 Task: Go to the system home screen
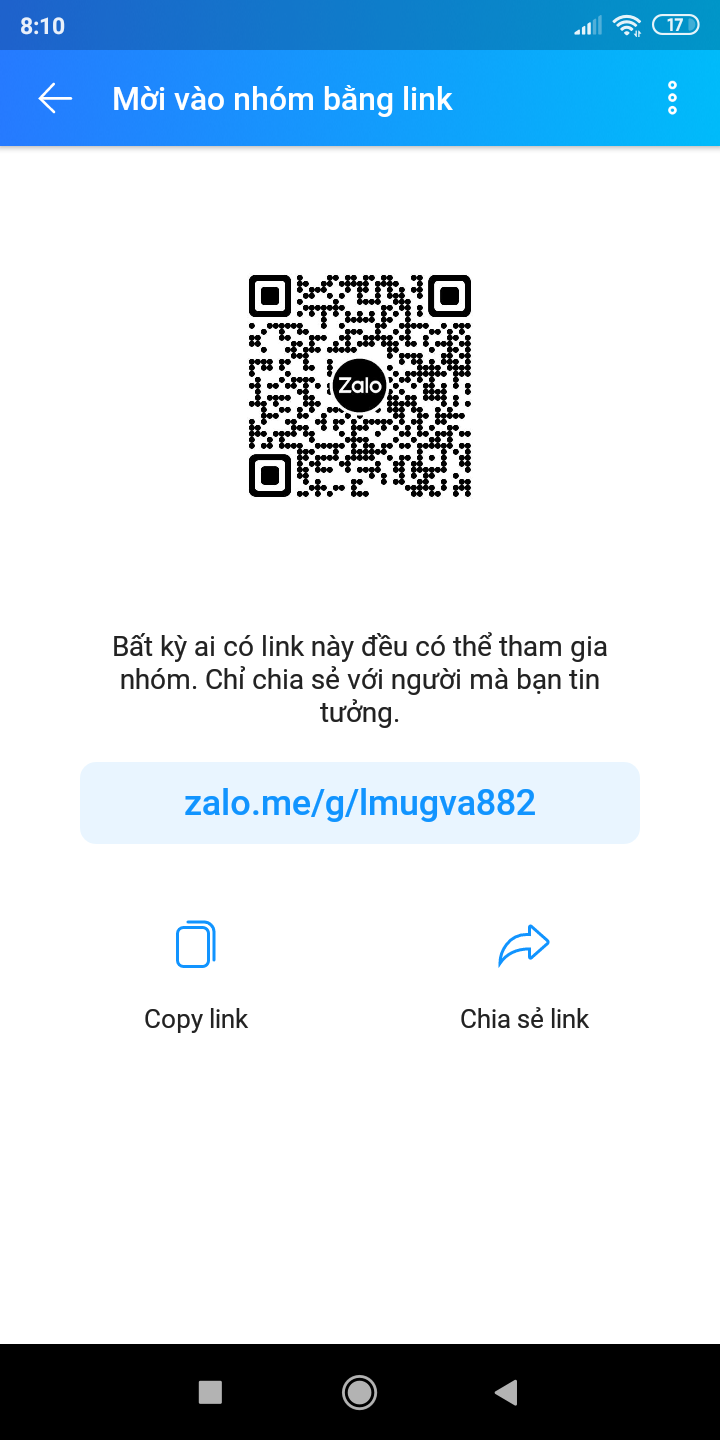[x=359, y=1391]
